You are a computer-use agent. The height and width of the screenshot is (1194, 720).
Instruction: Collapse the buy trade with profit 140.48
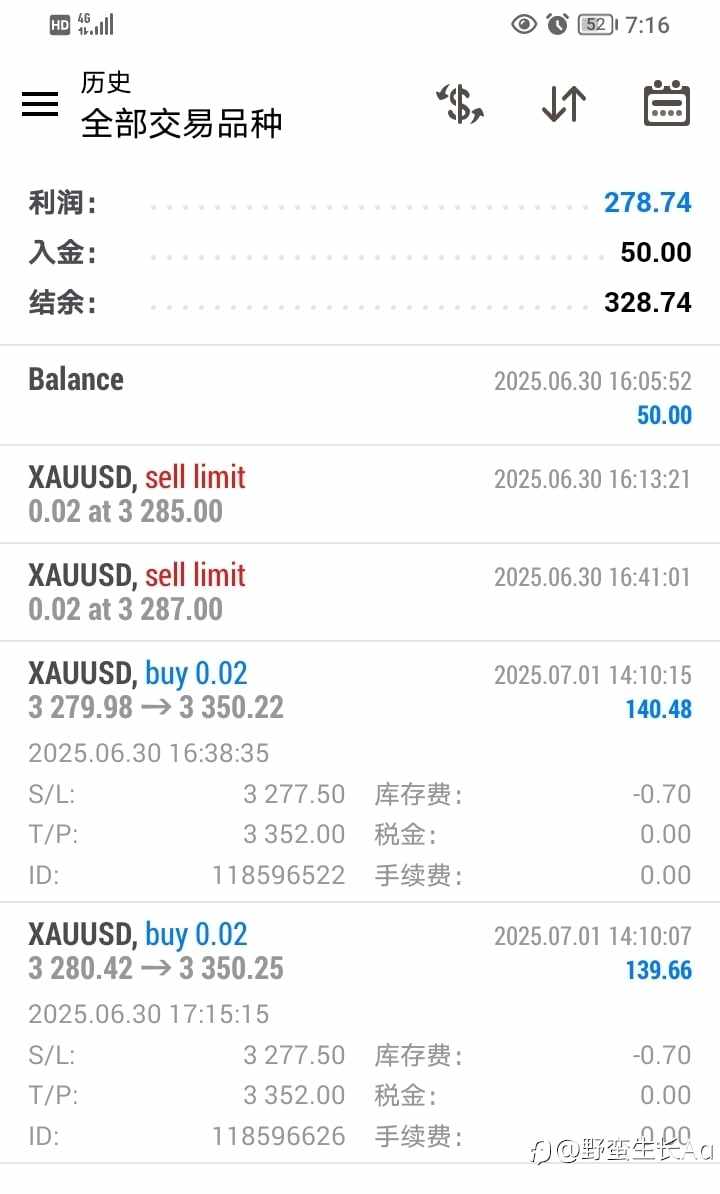360,772
